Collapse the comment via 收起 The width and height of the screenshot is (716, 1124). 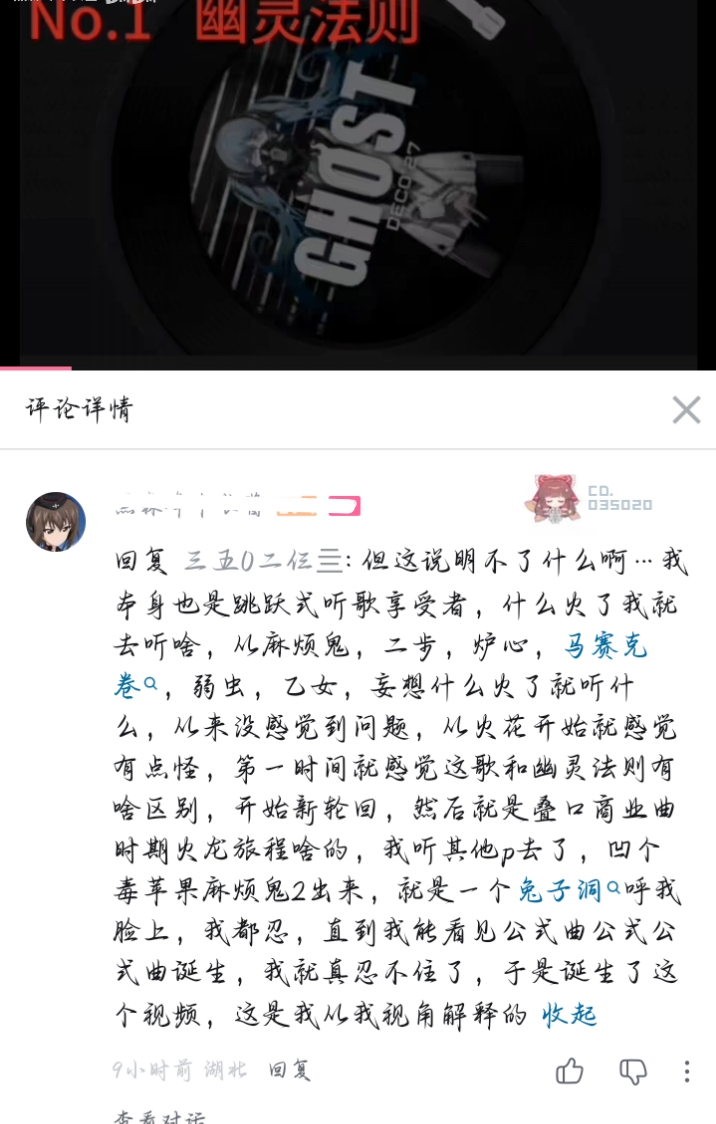click(x=569, y=1015)
